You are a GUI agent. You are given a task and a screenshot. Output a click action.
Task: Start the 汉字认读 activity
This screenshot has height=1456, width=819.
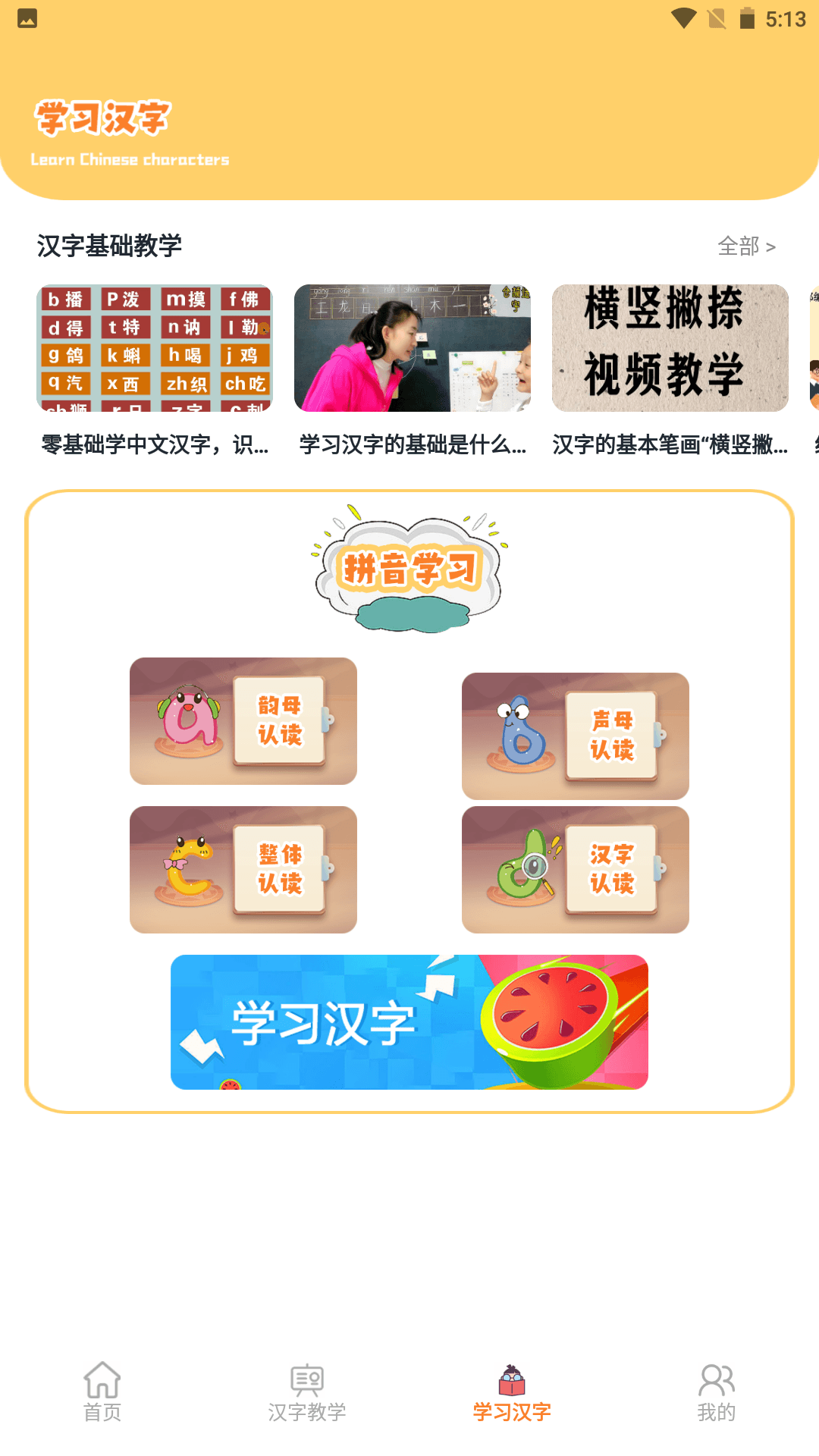[x=576, y=870]
